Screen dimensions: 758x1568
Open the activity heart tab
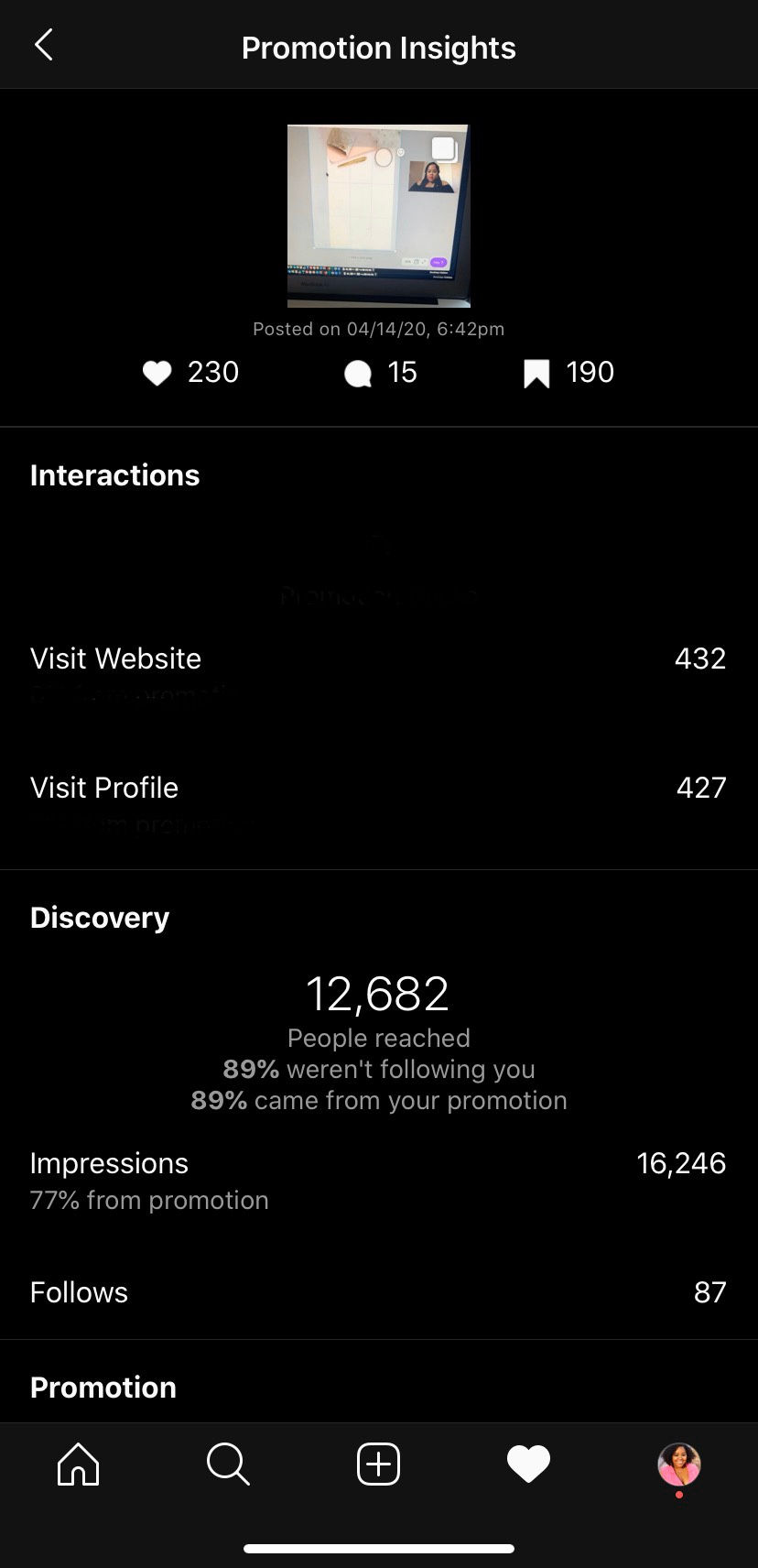point(528,1464)
